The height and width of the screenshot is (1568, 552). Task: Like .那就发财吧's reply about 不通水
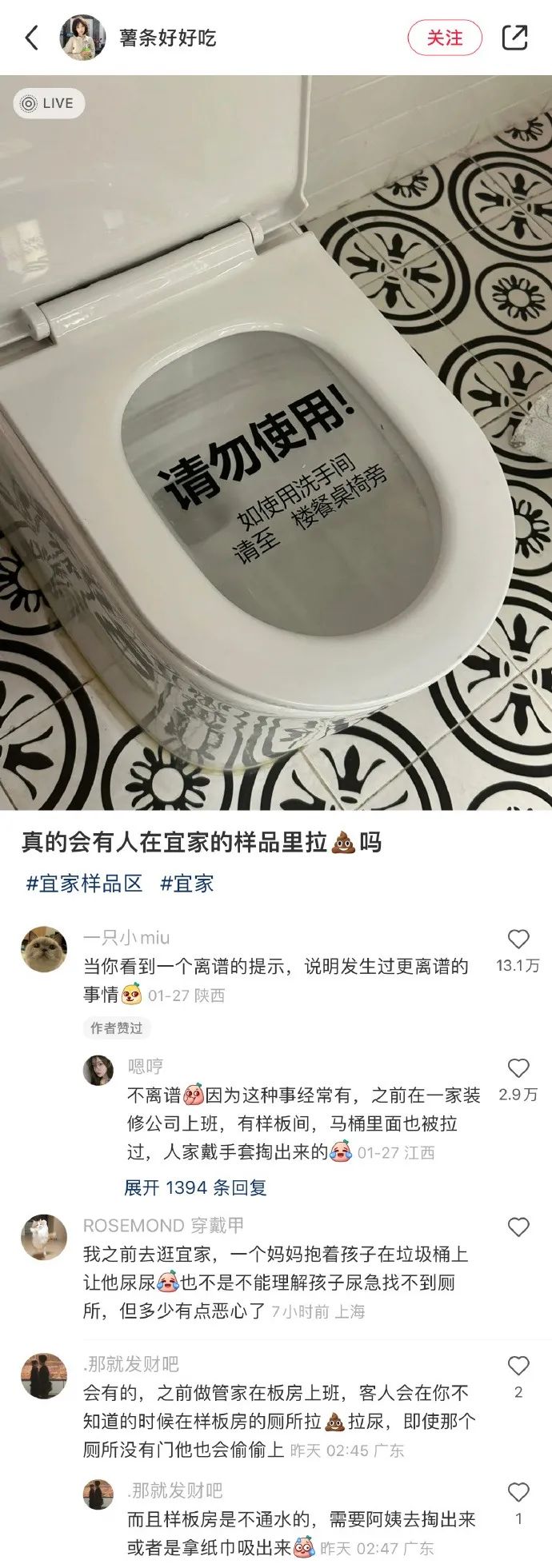point(518,1492)
